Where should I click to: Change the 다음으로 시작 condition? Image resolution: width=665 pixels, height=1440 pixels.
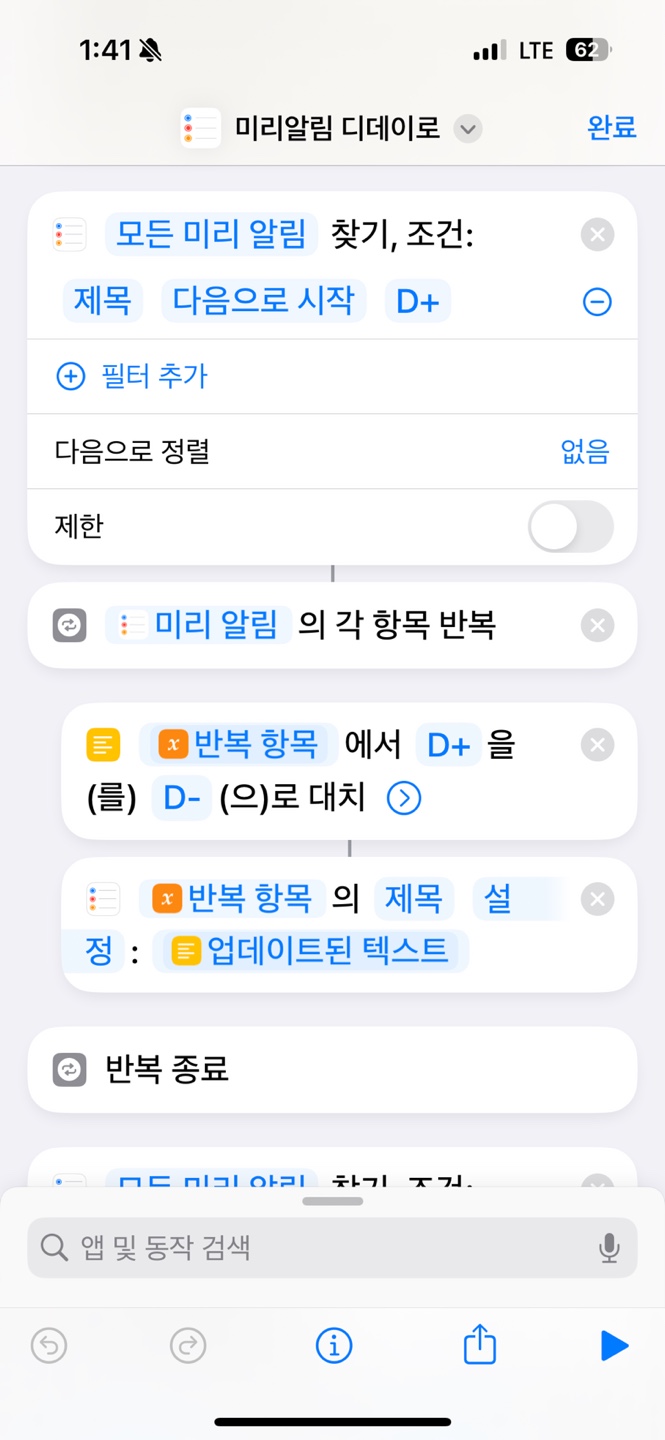(263, 301)
